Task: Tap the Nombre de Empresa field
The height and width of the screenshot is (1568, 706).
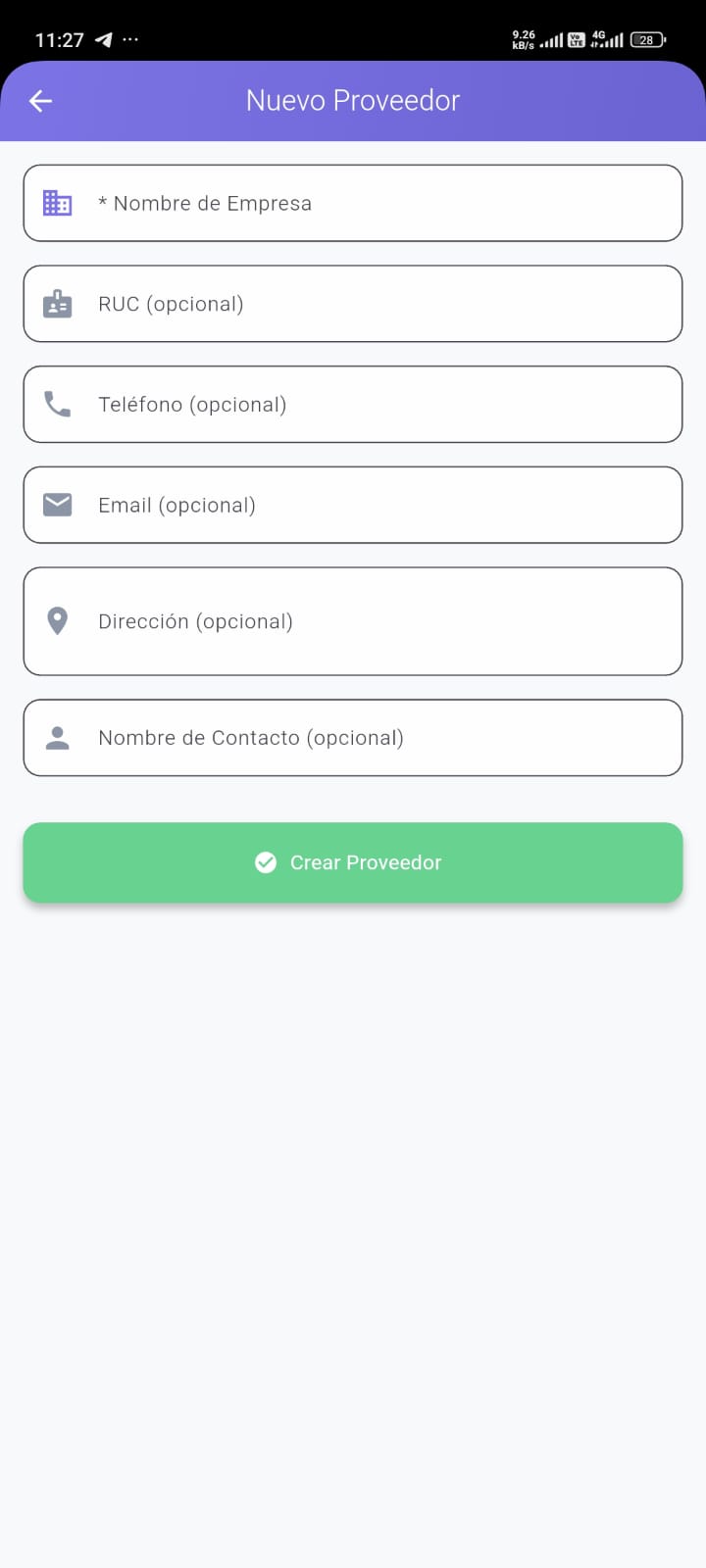Action: (353, 203)
